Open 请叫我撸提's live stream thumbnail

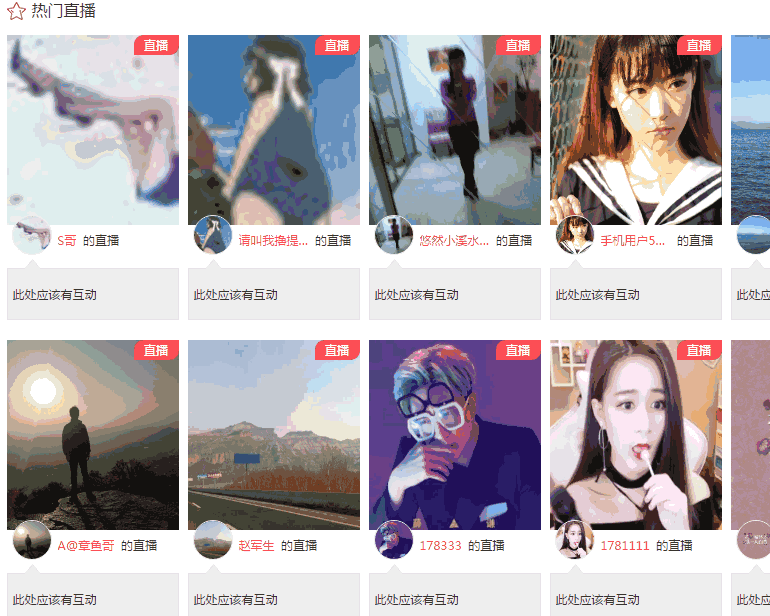point(273,130)
